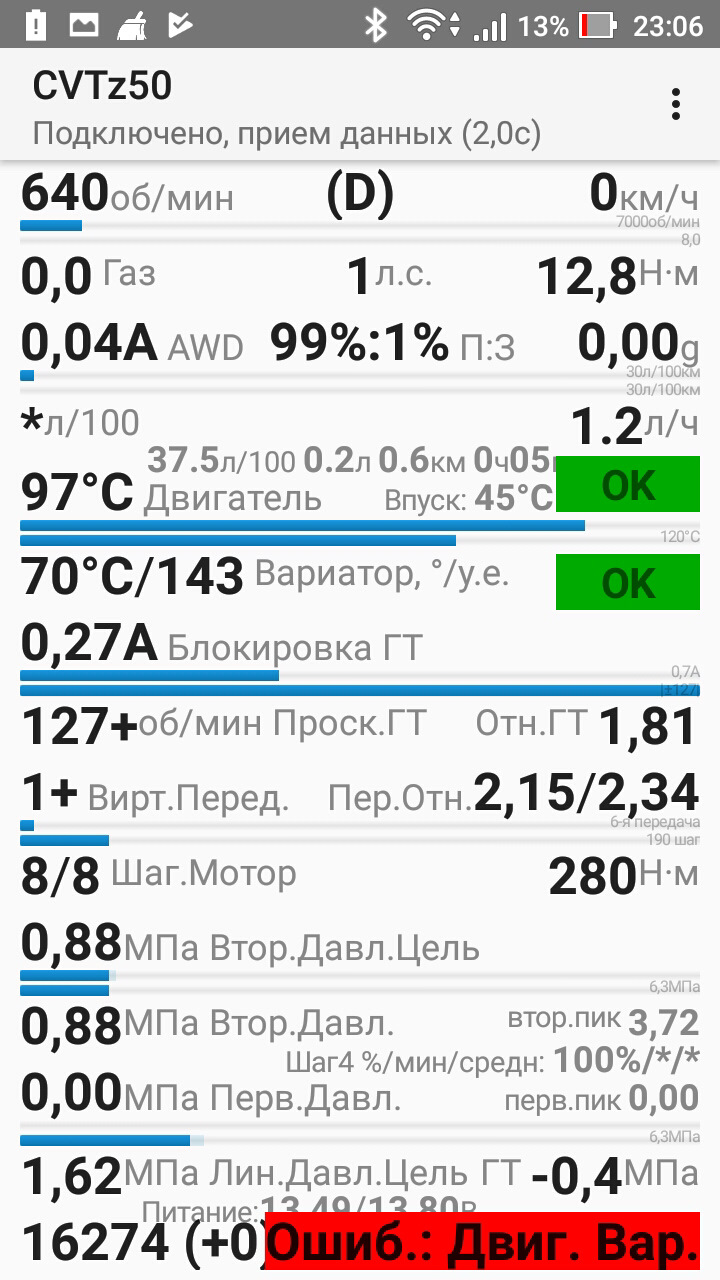Tap the green OK status for Вариатор
The height and width of the screenshot is (1280, 720).
627,582
